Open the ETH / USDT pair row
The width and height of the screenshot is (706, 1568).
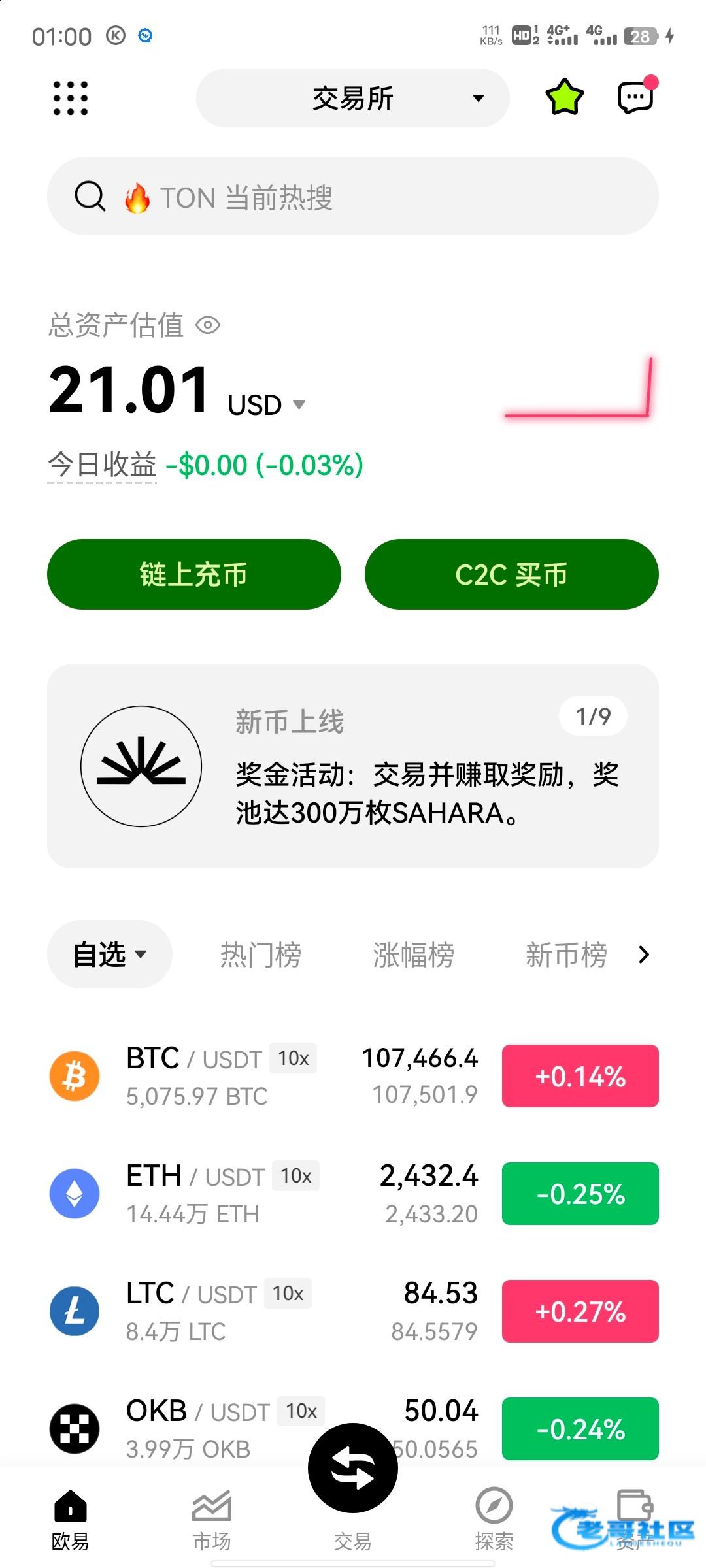[353, 1194]
